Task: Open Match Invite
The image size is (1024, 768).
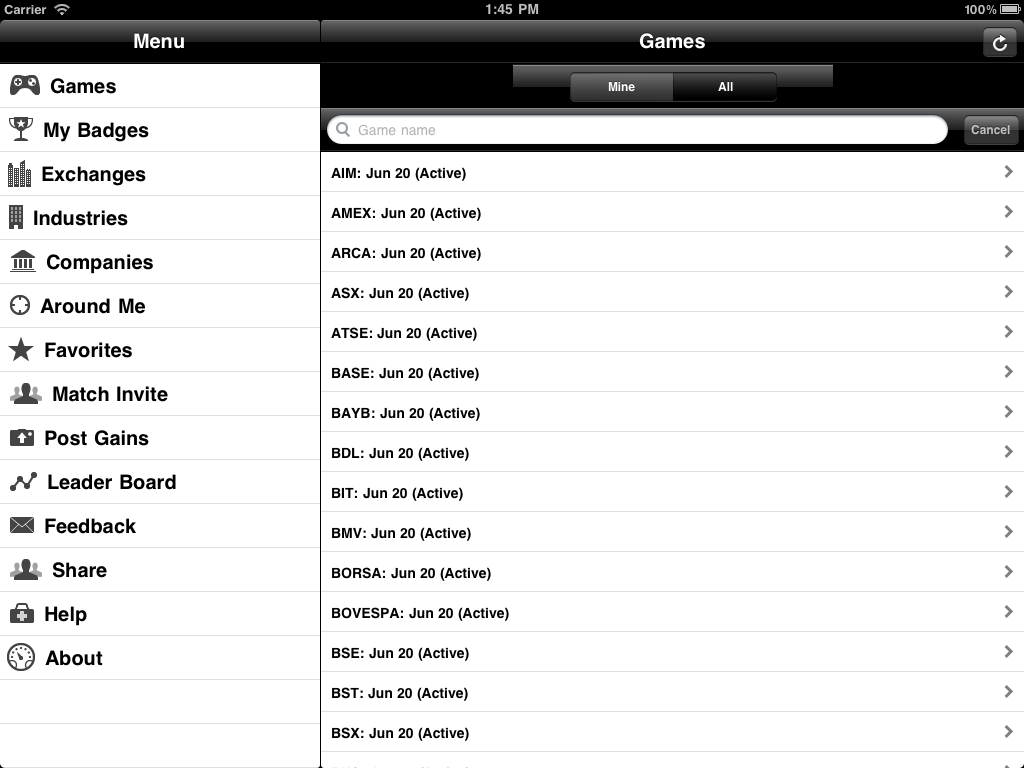Action: (109, 394)
